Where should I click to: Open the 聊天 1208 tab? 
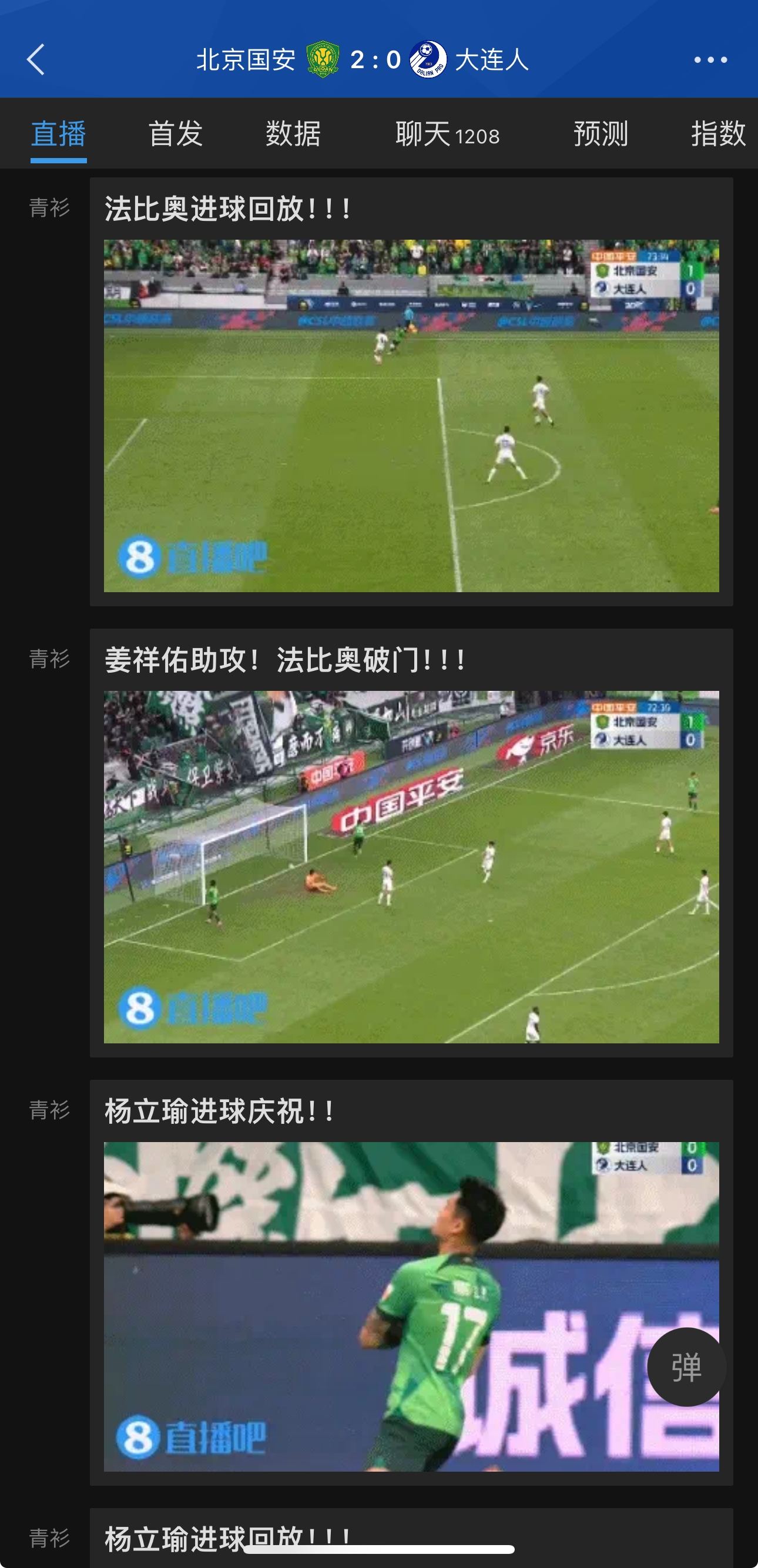click(448, 133)
